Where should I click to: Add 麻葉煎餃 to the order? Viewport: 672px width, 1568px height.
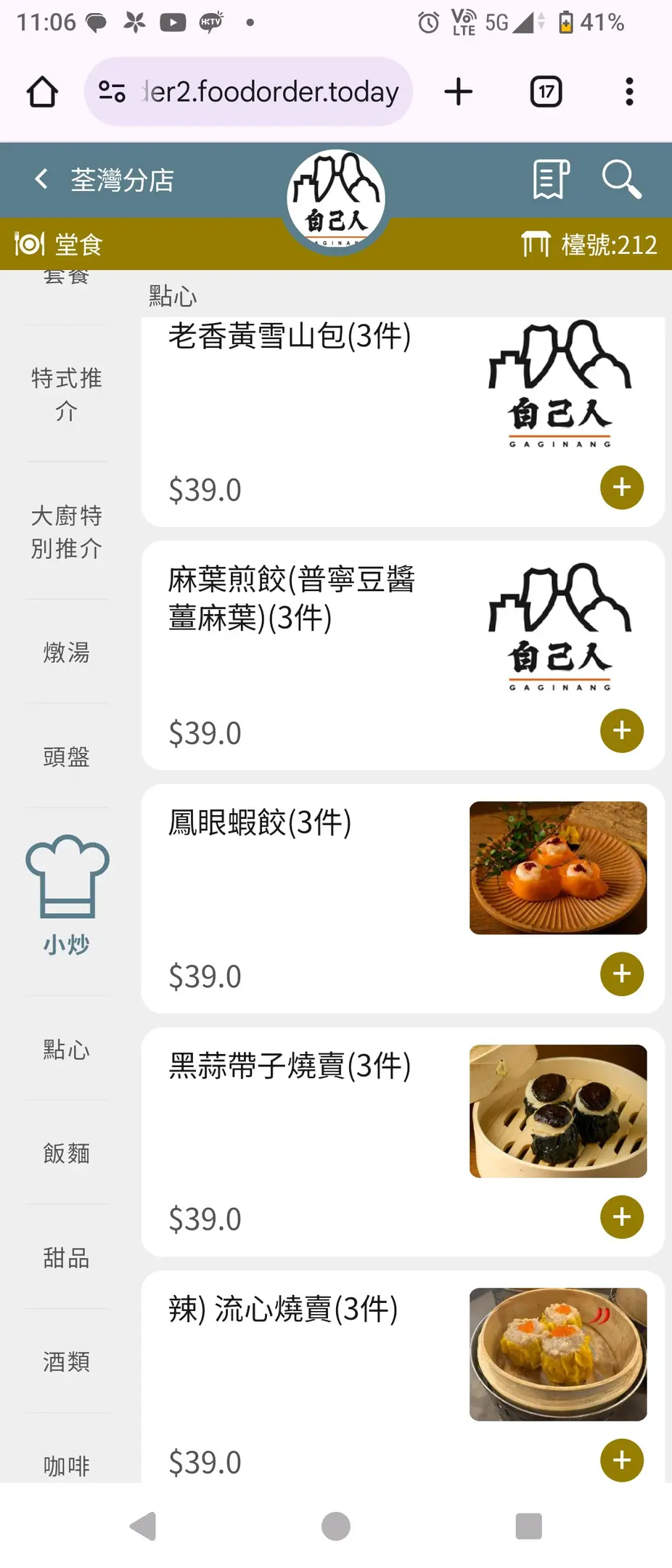click(622, 730)
